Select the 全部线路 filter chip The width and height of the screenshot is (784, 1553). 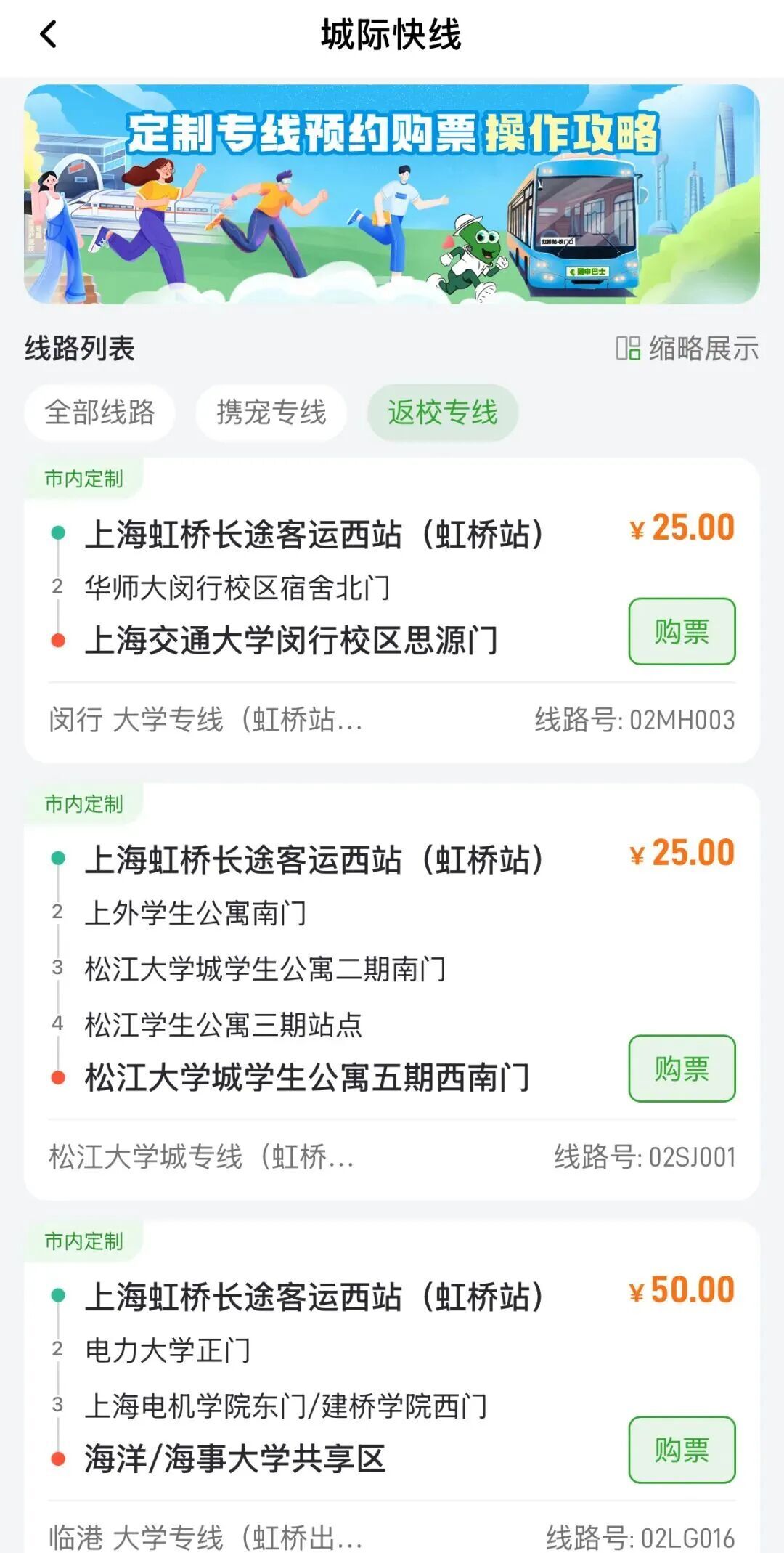click(x=99, y=413)
